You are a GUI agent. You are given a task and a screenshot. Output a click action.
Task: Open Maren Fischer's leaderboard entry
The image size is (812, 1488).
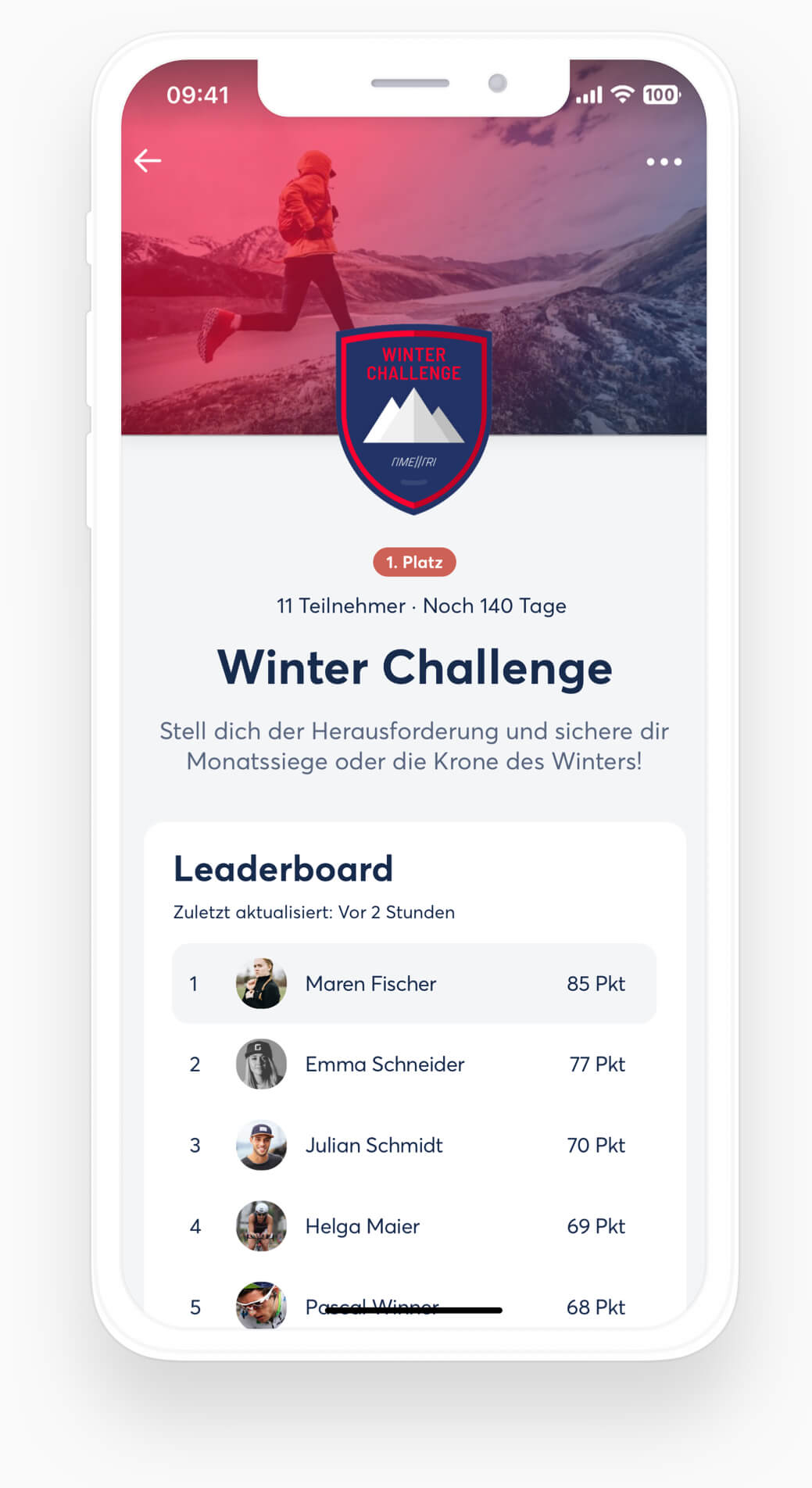tap(414, 983)
